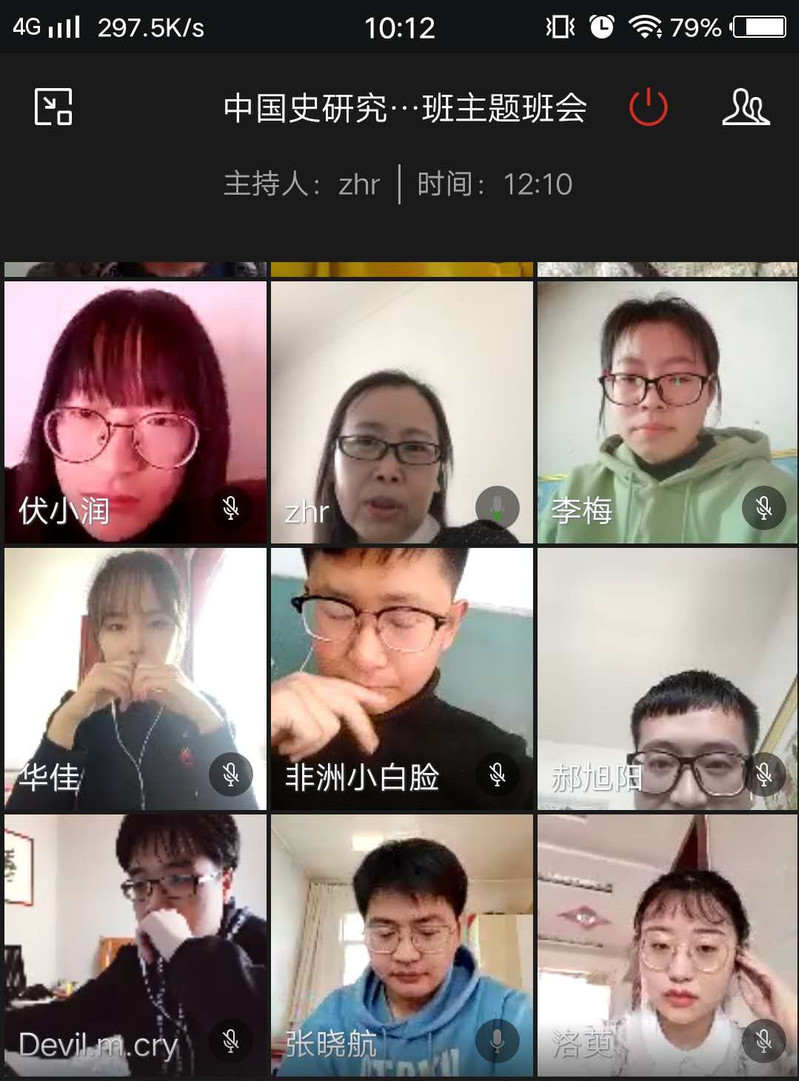799x1081 pixels.
Task: Open 伏小润's video tile
Action: 136,412
